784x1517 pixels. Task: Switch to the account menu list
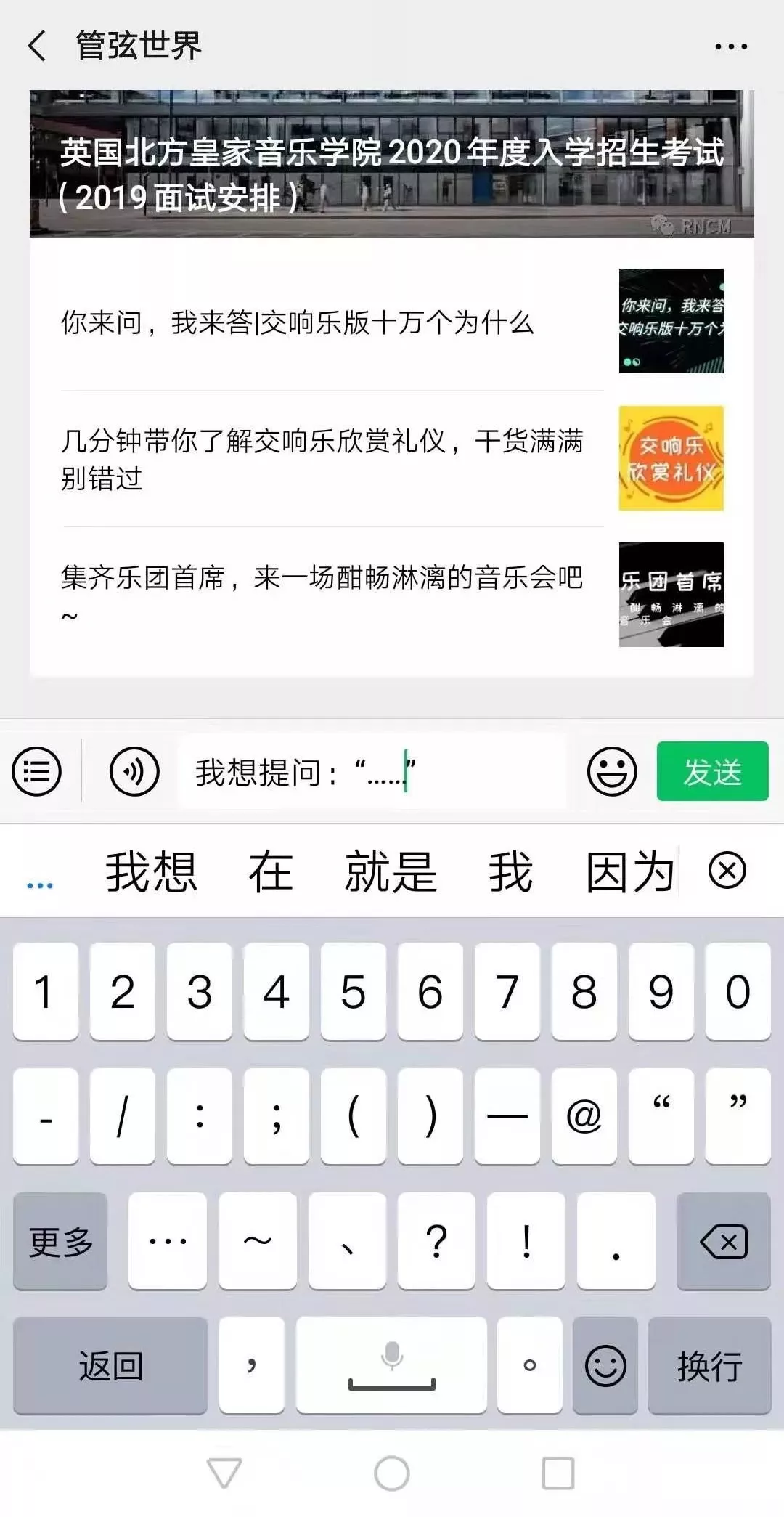coord(36,771)
